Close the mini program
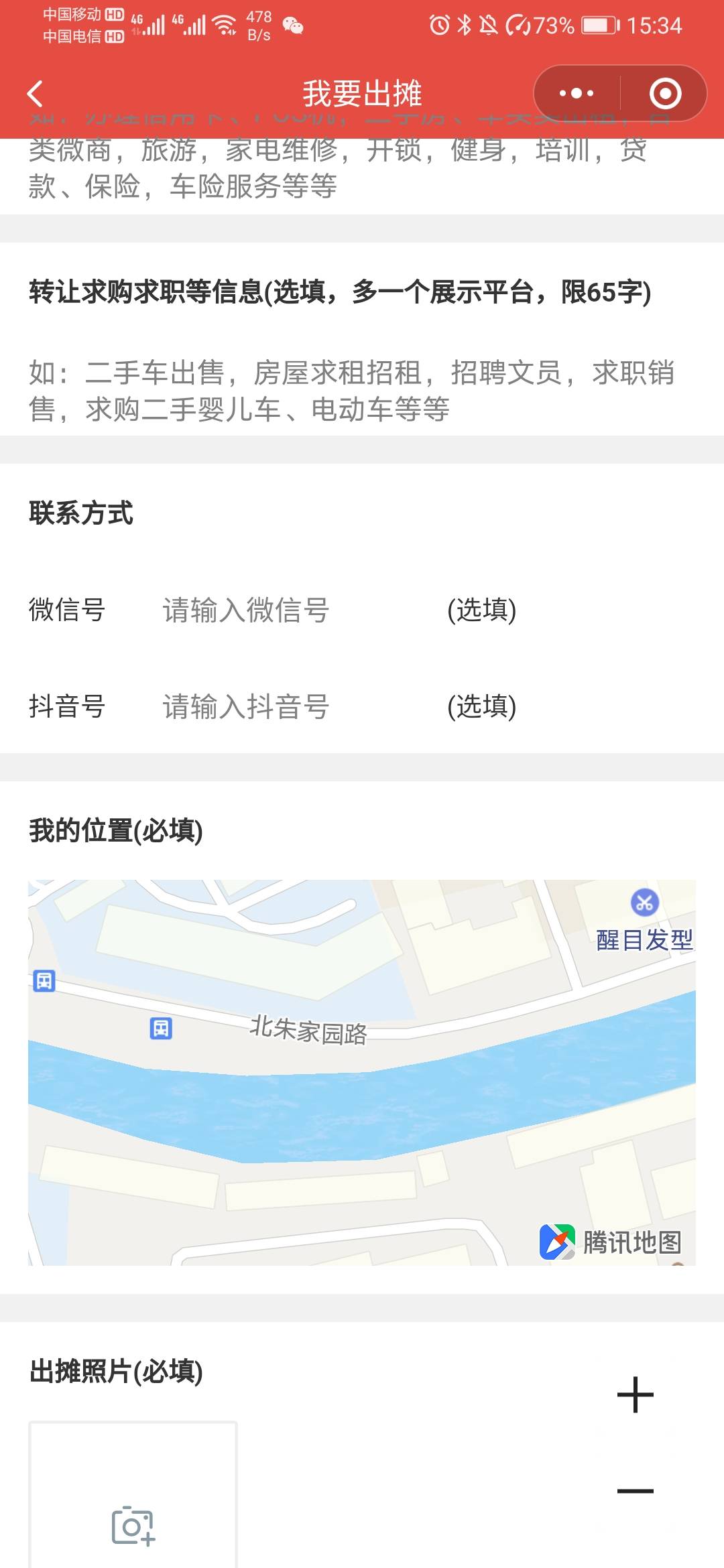724x1568 pixels. coord(665,94)
